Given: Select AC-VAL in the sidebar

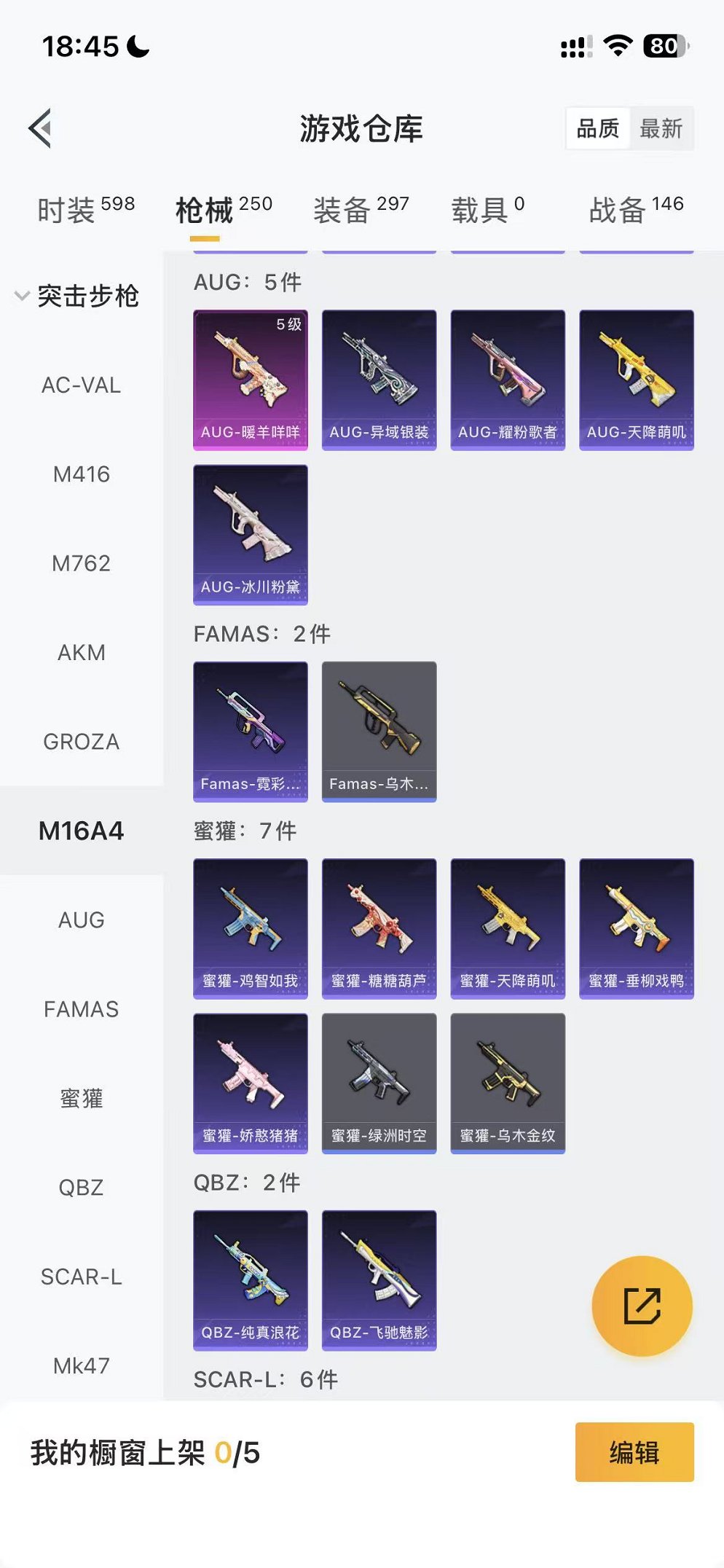Looking at the screenshot, I should [x=81, y=385].
